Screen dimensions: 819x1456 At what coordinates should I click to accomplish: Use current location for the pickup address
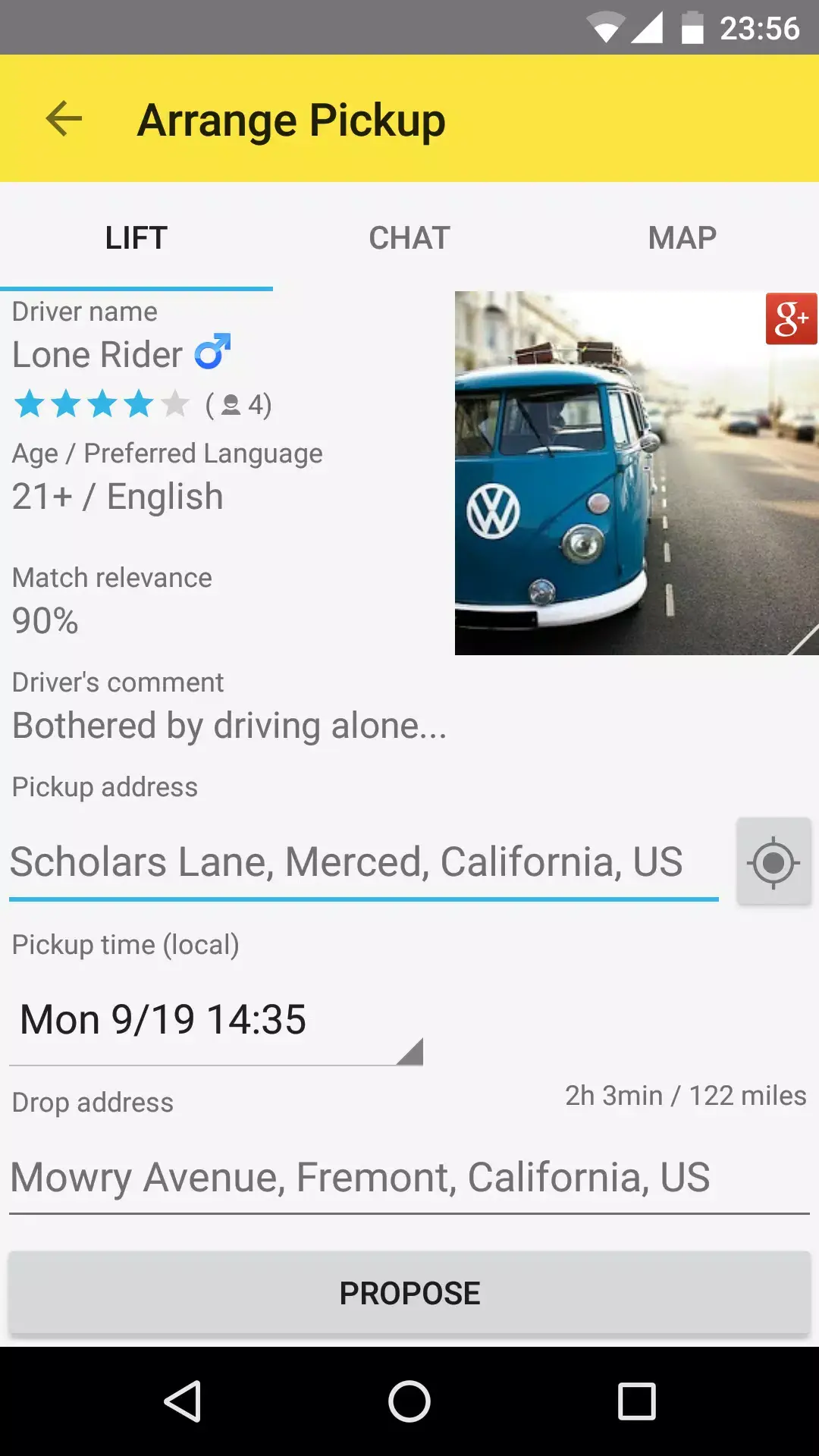[x=773, y=862]
